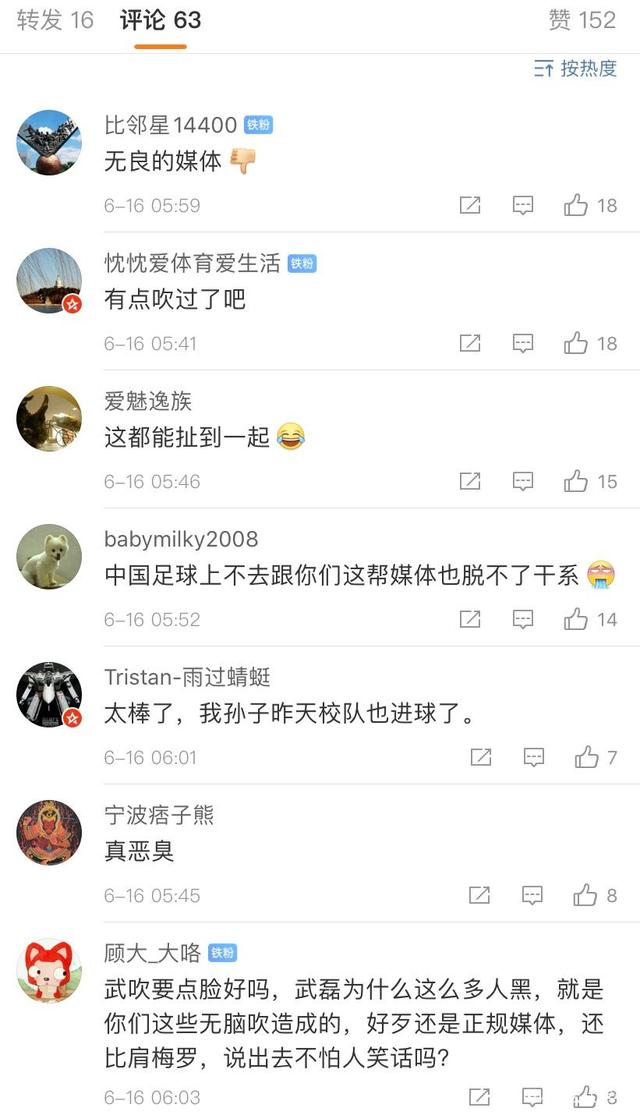640x1115 pixels.
Task: Reply to the comment 无良的媒体
Action: 523,205
